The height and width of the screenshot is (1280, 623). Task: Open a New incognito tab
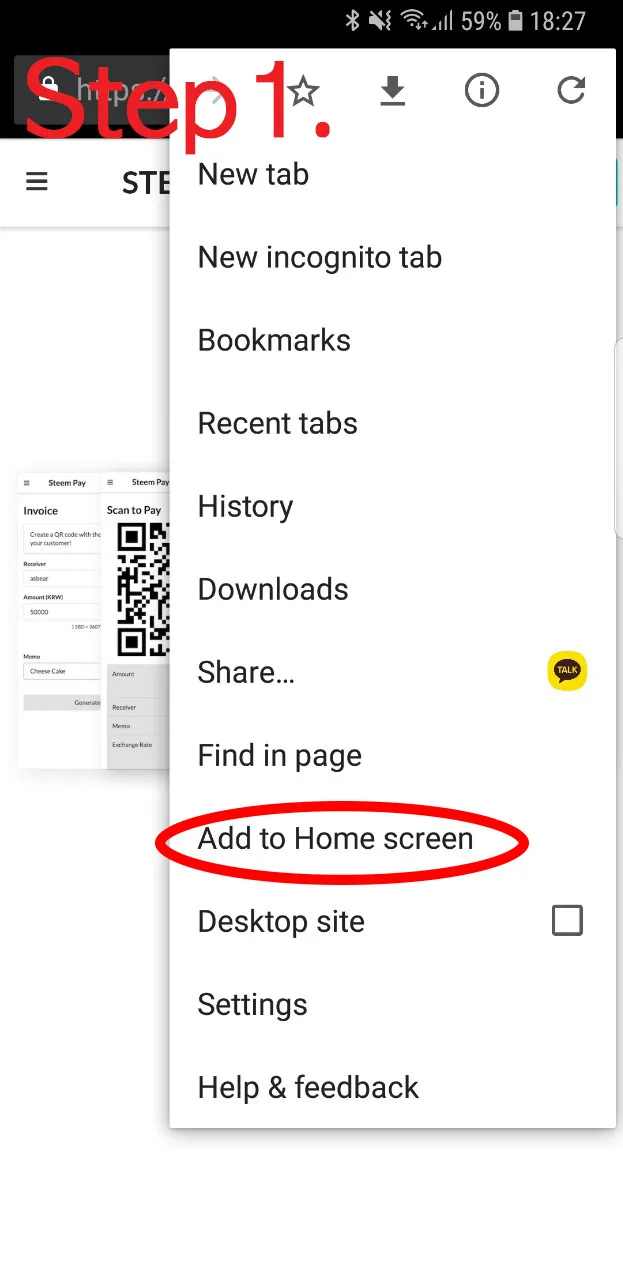pyautogui.click(x=320, y=258)
